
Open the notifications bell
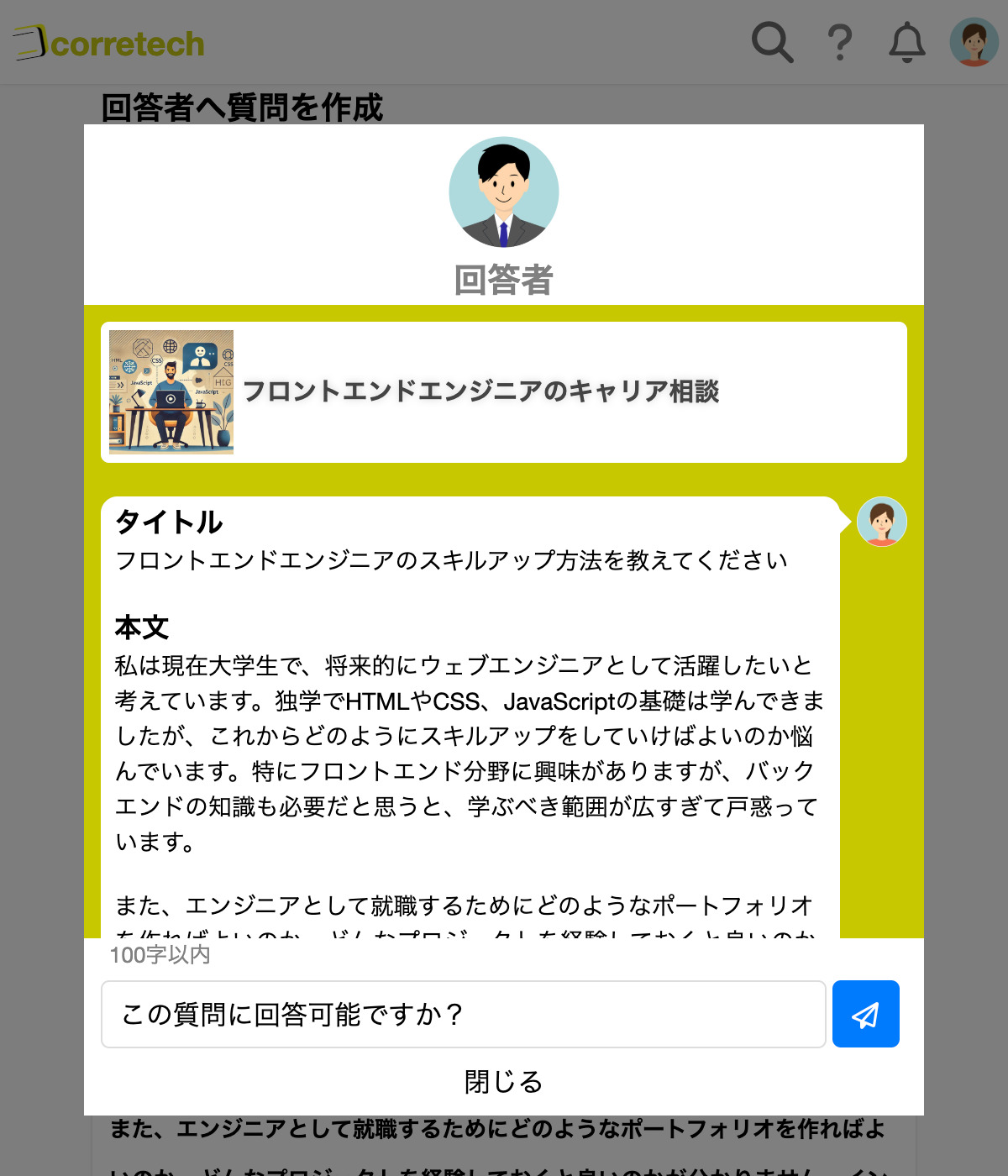click(907, 42)
